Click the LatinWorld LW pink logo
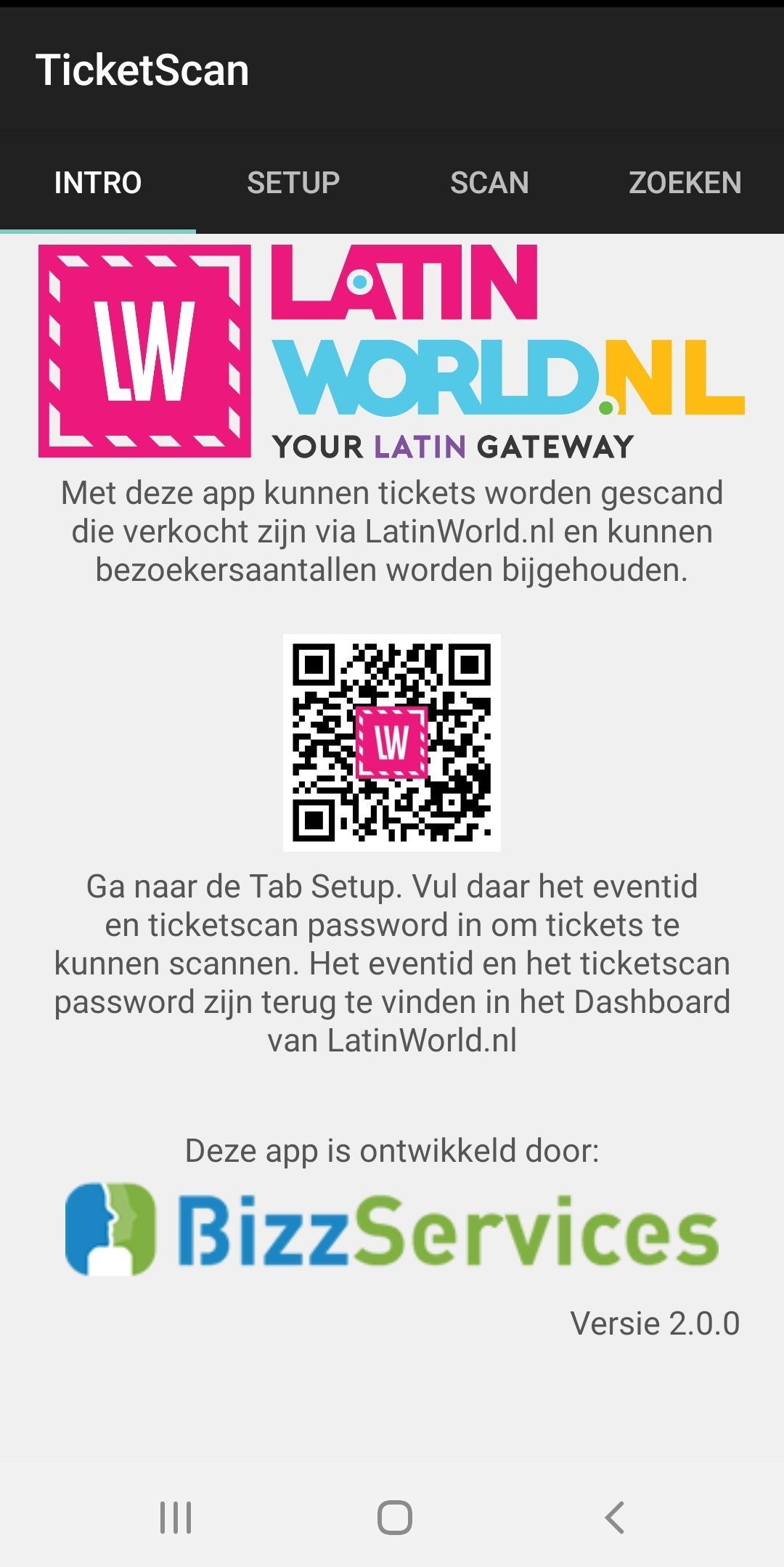Screen dimensions: 784x1567 pyautogui.click(x=144, y=351)
